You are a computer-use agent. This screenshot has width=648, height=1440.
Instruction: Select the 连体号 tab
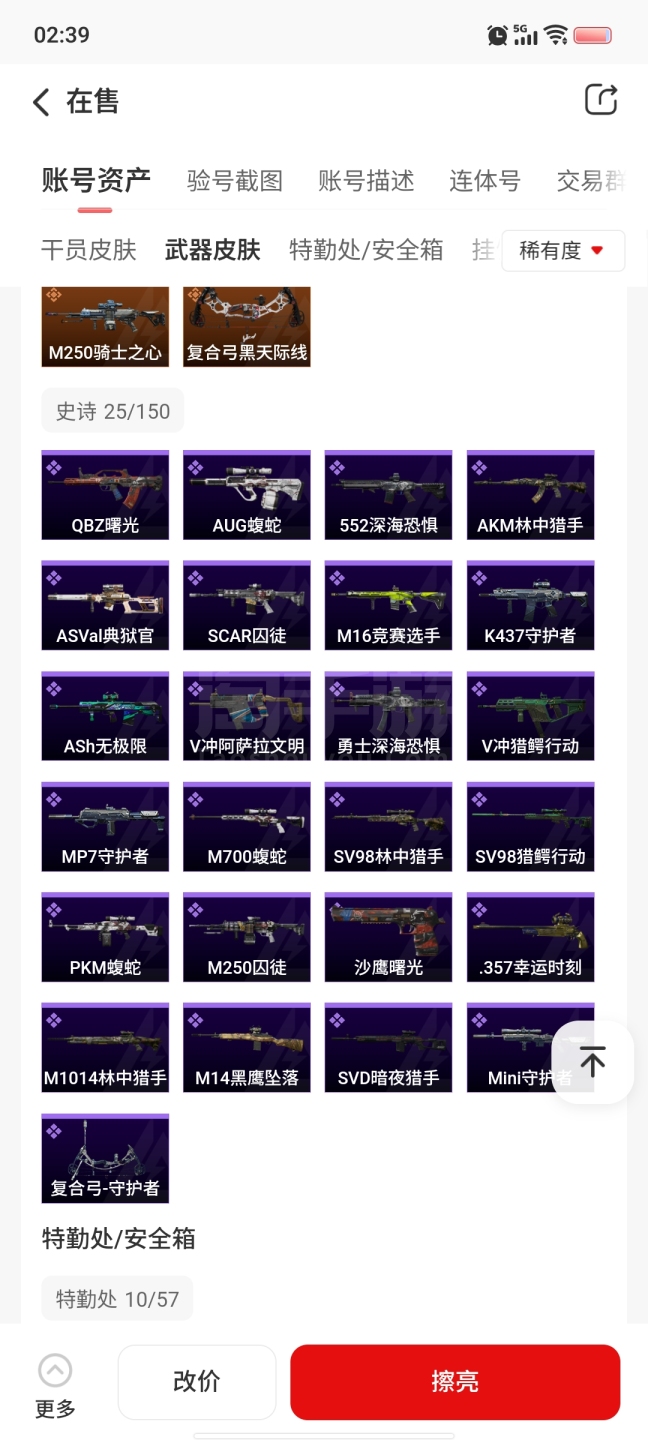[485, 181]
